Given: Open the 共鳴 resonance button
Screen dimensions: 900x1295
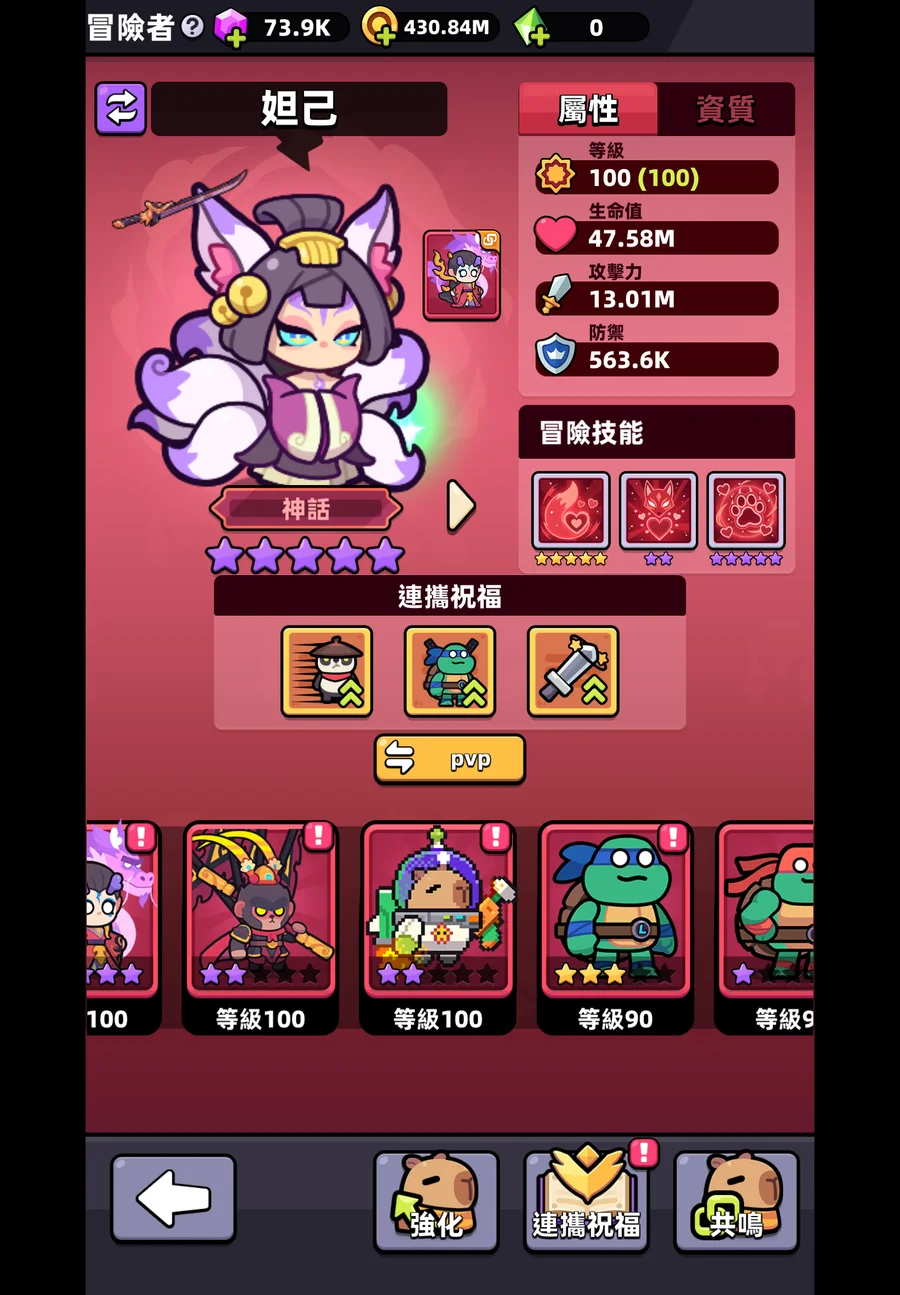Looking at the screenshot, I should [736, 1202].
